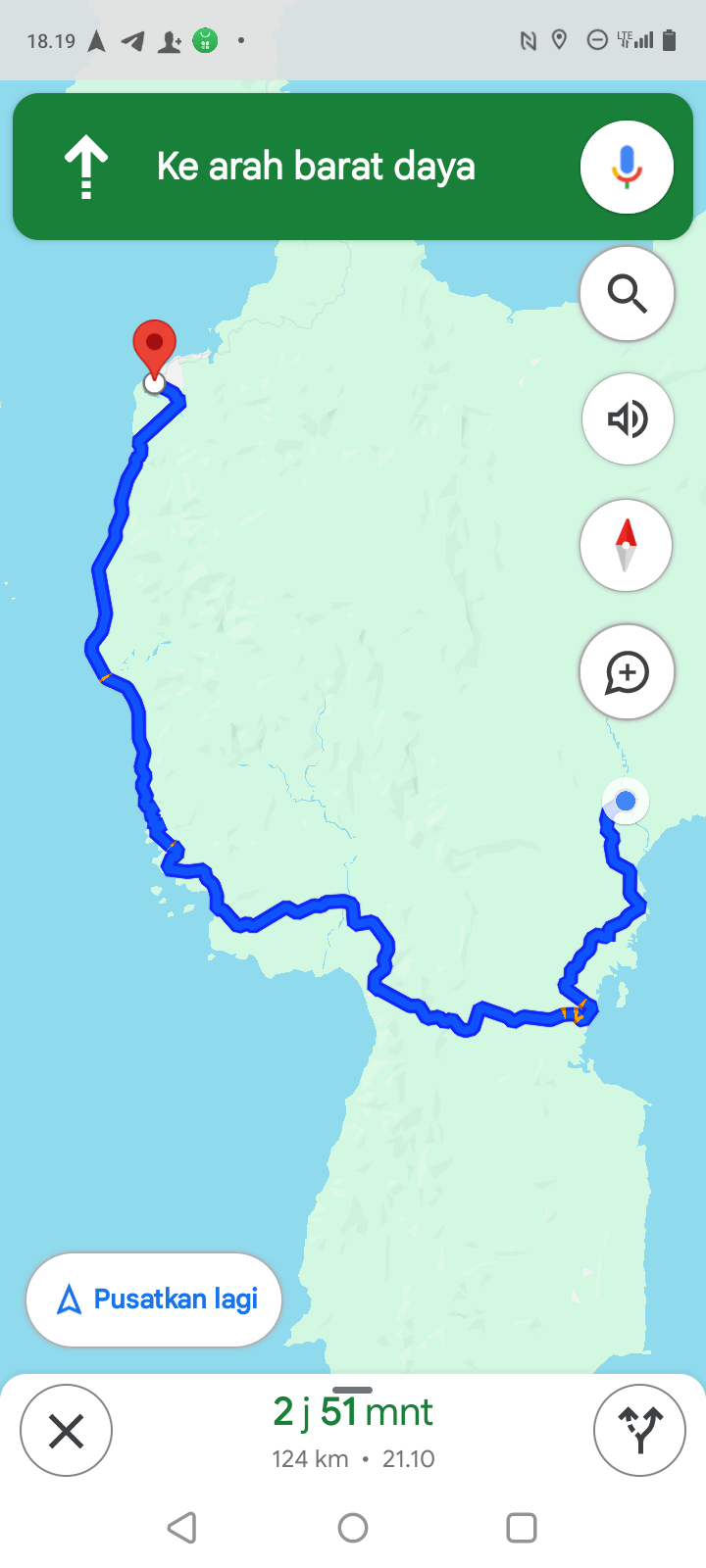Tap the compass to reorient map

pyautogui.click(x=627, y=546)
